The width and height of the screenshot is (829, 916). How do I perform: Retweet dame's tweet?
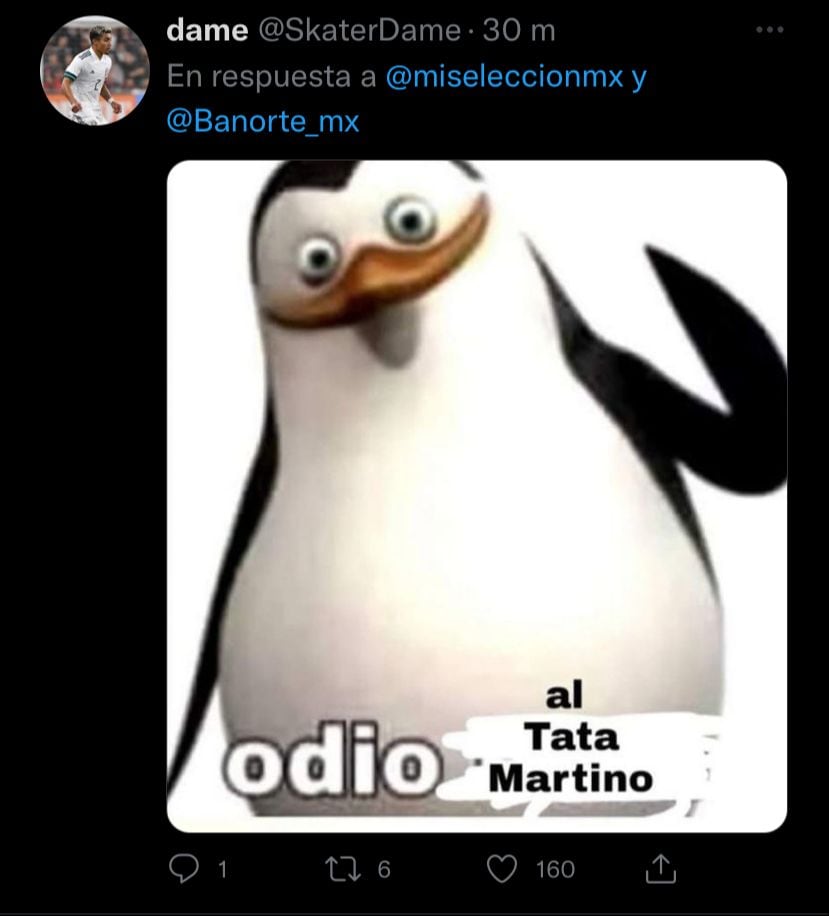click(x=346, y=869)
